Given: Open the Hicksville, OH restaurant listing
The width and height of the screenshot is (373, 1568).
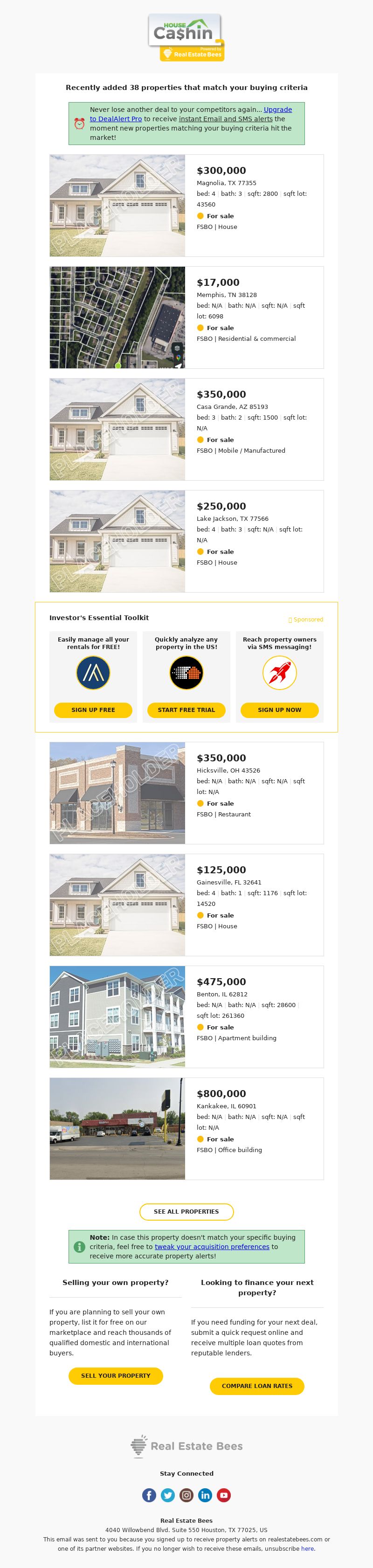Looking at the screenshot, I should [x=221, y=759].
